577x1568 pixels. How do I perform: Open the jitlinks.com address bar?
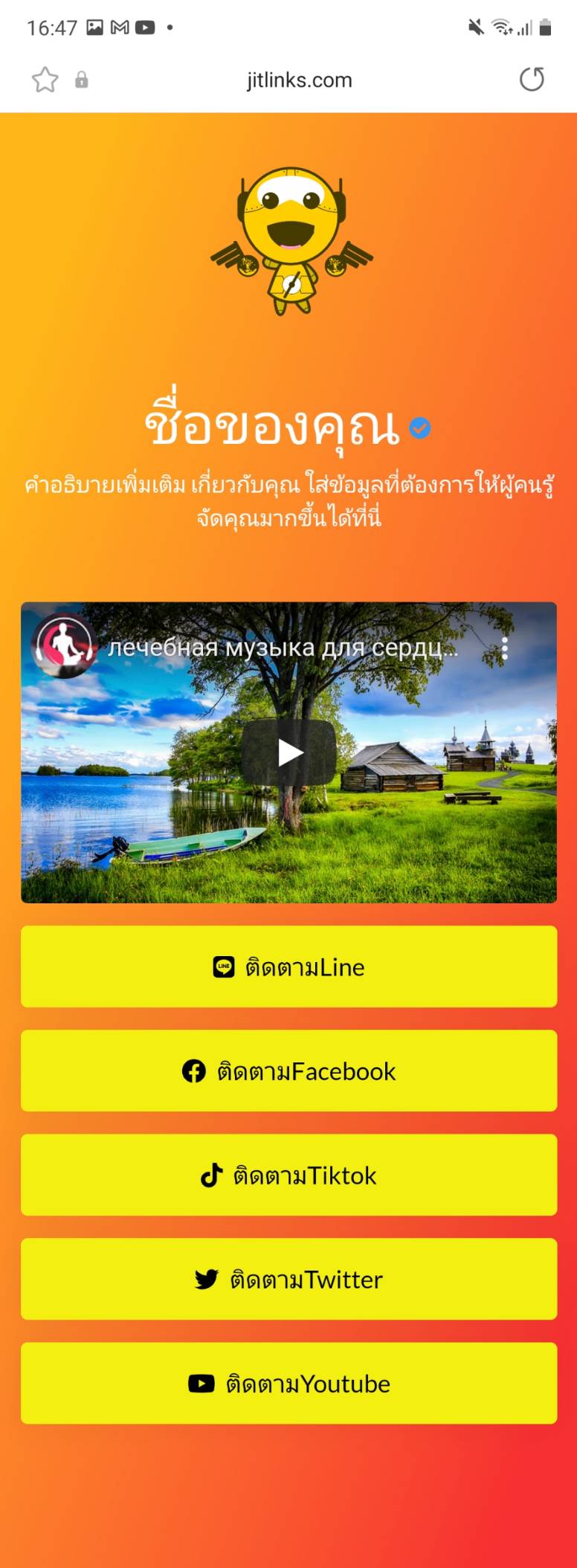pyautogui.click(x=299, y=80)
